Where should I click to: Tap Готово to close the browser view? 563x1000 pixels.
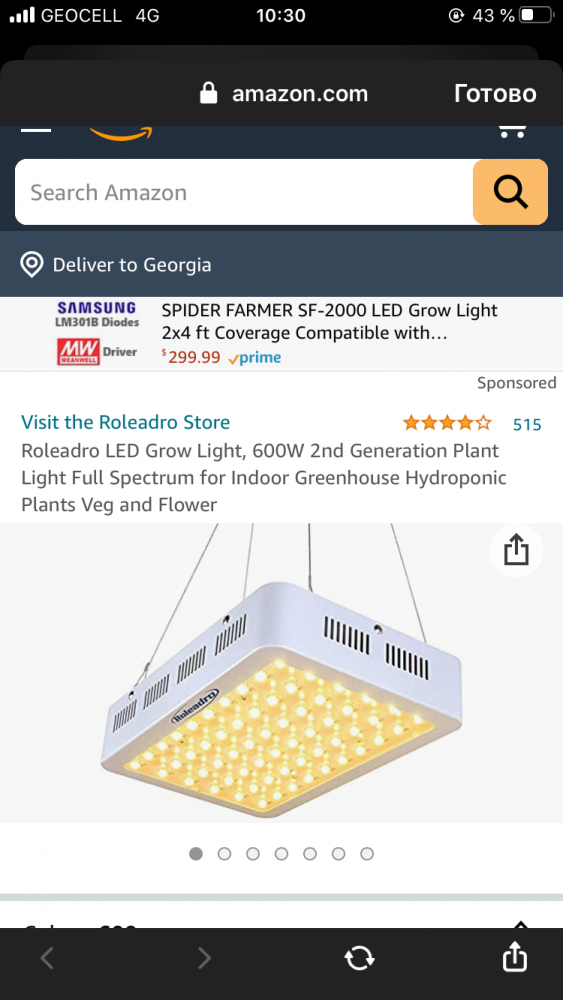[495, 94]
